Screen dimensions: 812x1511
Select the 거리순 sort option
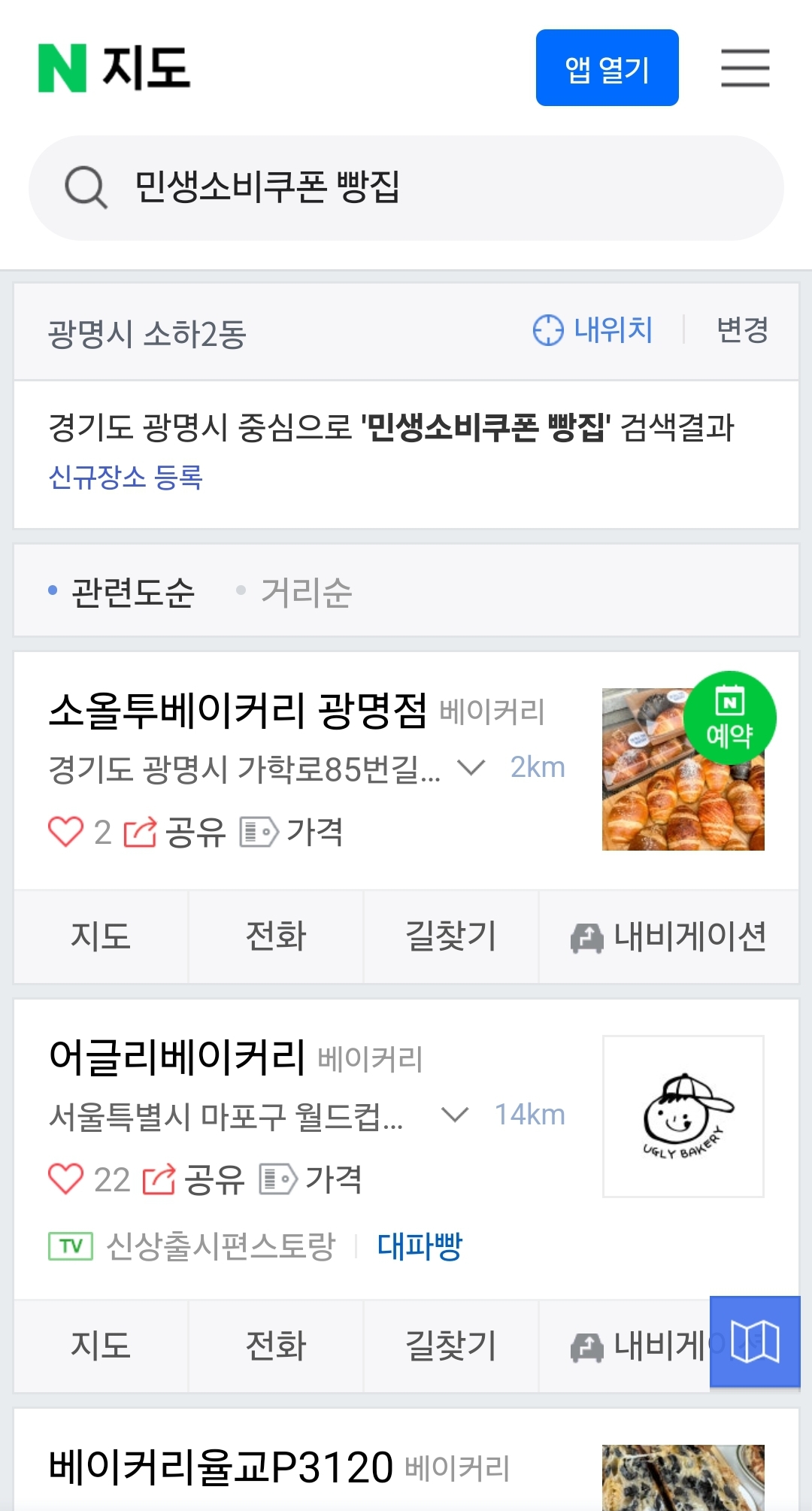(x=308, y=592)
